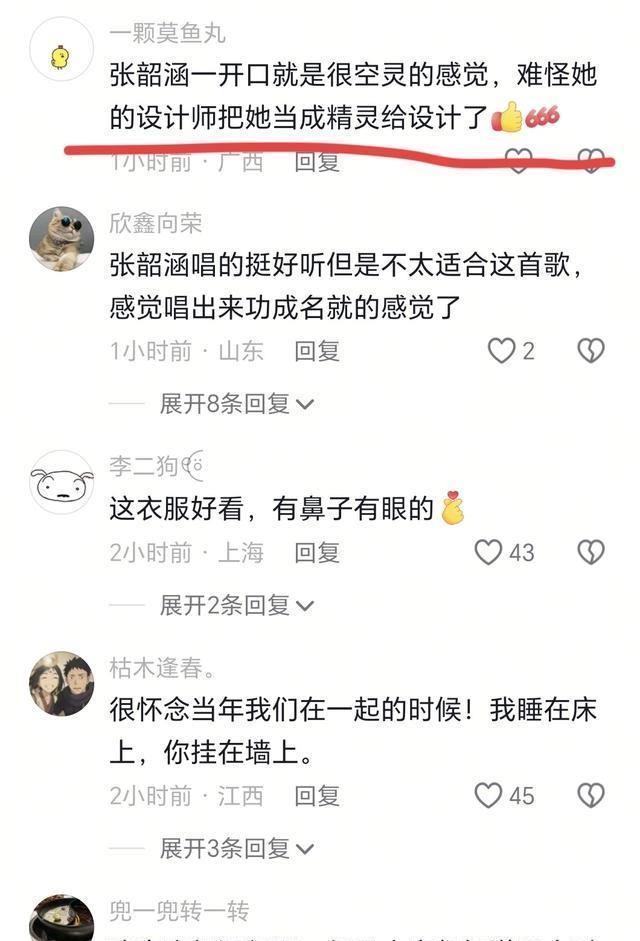Dislike 欣鑫向荣's comment
The width and height of the screenshot is (640, 941).
pos(591,351)
